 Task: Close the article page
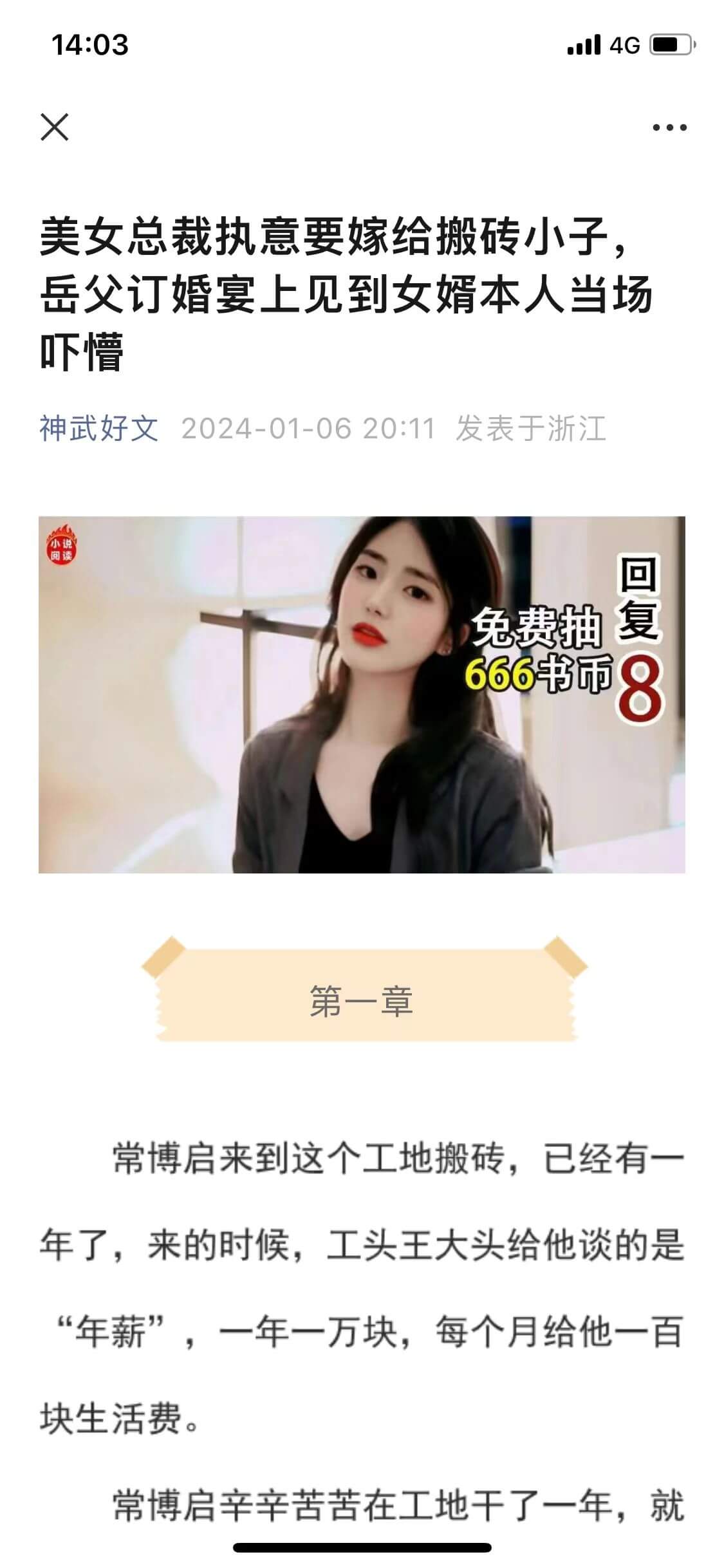(x=55, y=127)
